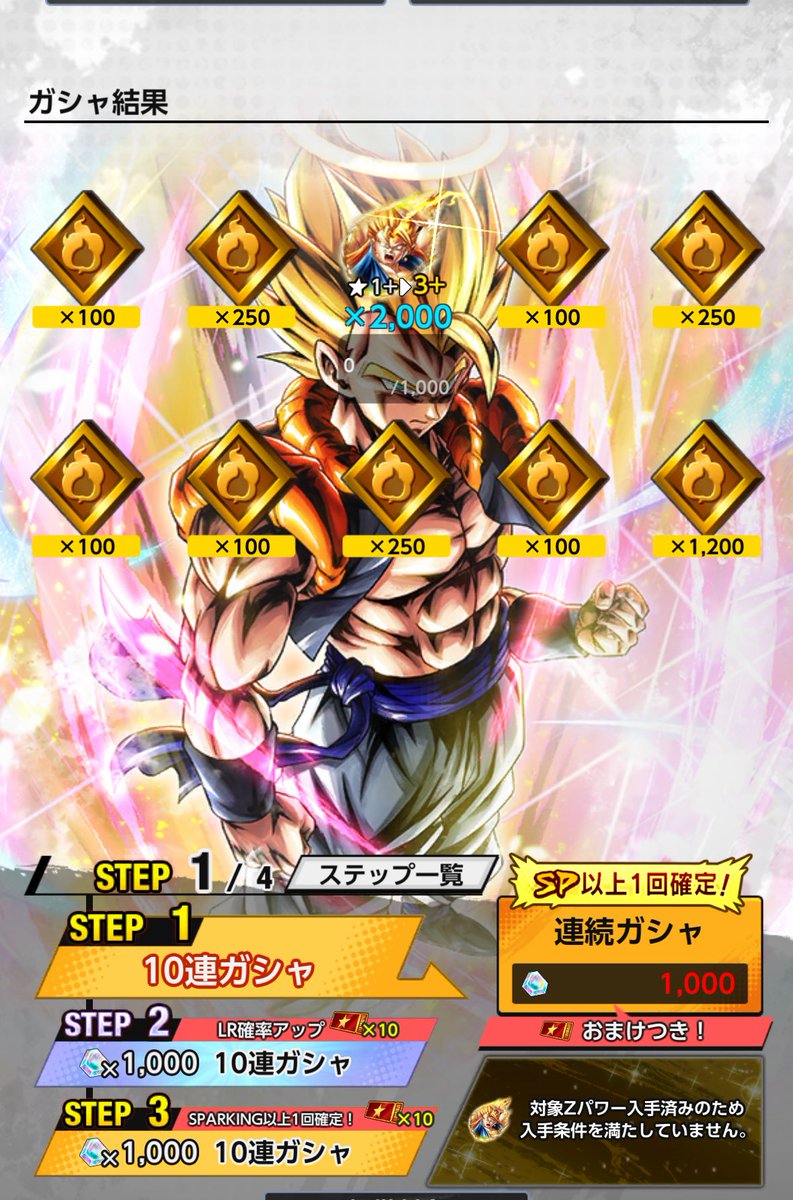Select the ×250 summon coin in top row

coord(238,247)
